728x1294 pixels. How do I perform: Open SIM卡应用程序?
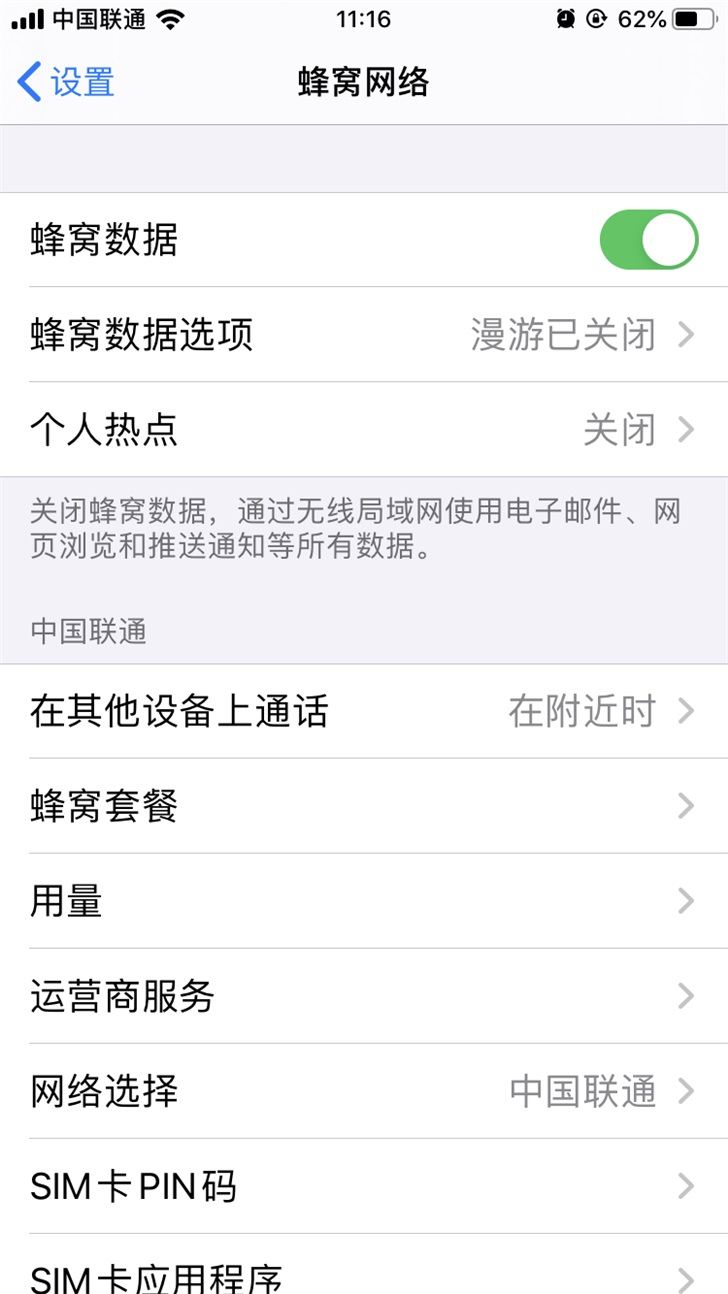pyautogui.click(x=363, y=1274)
